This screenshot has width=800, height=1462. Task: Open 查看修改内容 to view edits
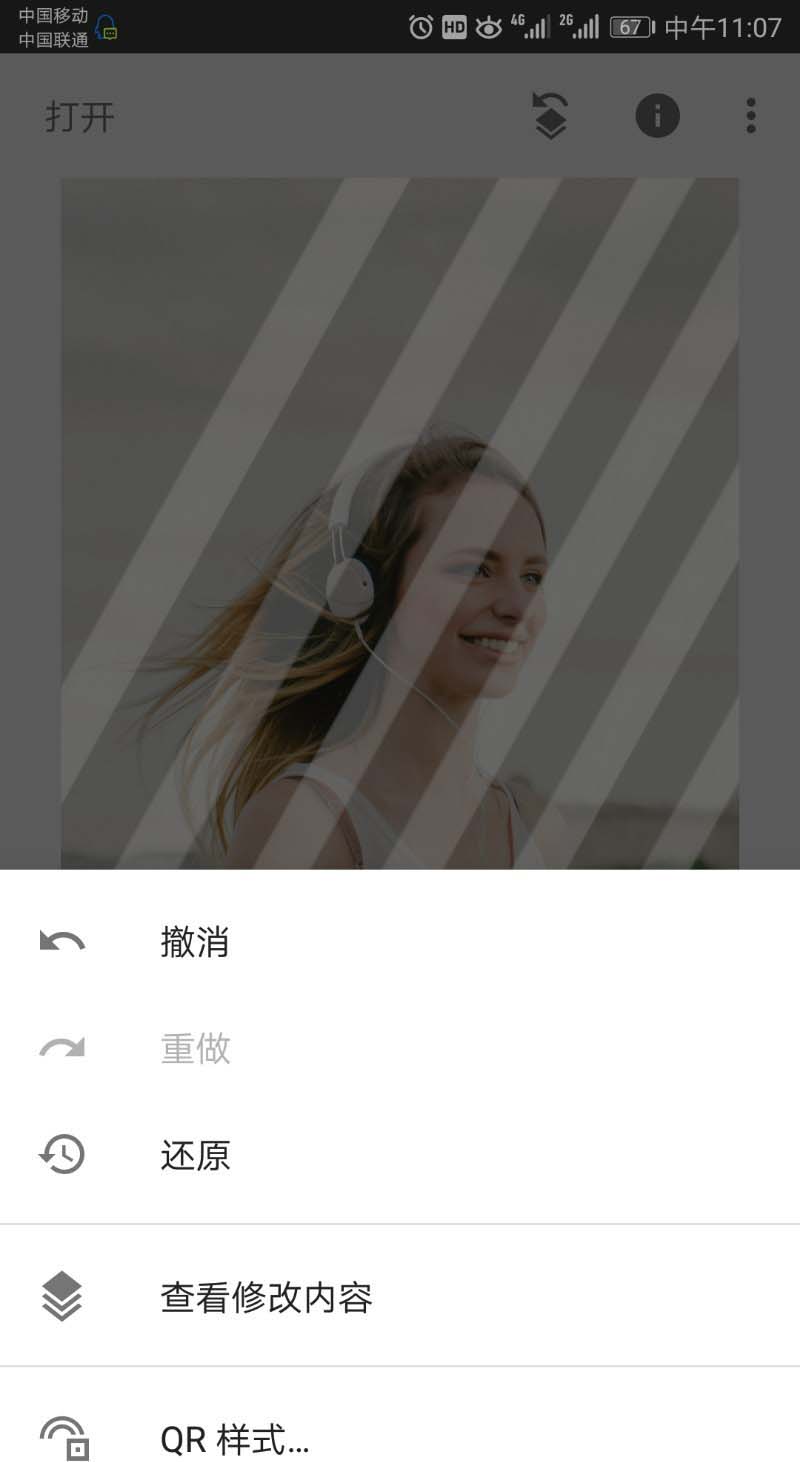266,1298
